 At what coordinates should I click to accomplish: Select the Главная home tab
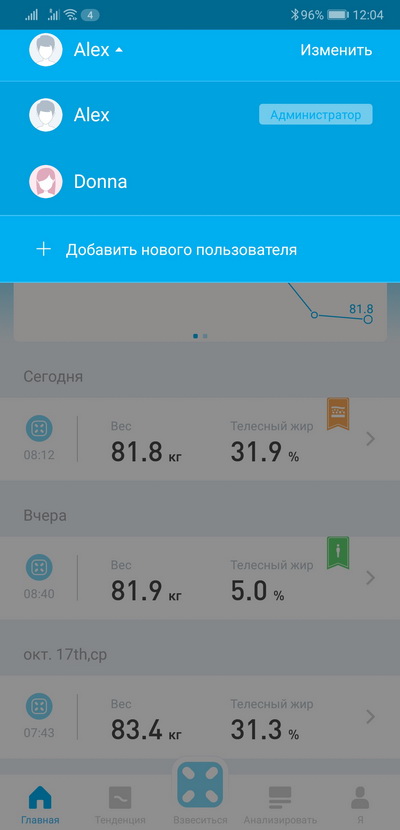[x=40, y=805]
